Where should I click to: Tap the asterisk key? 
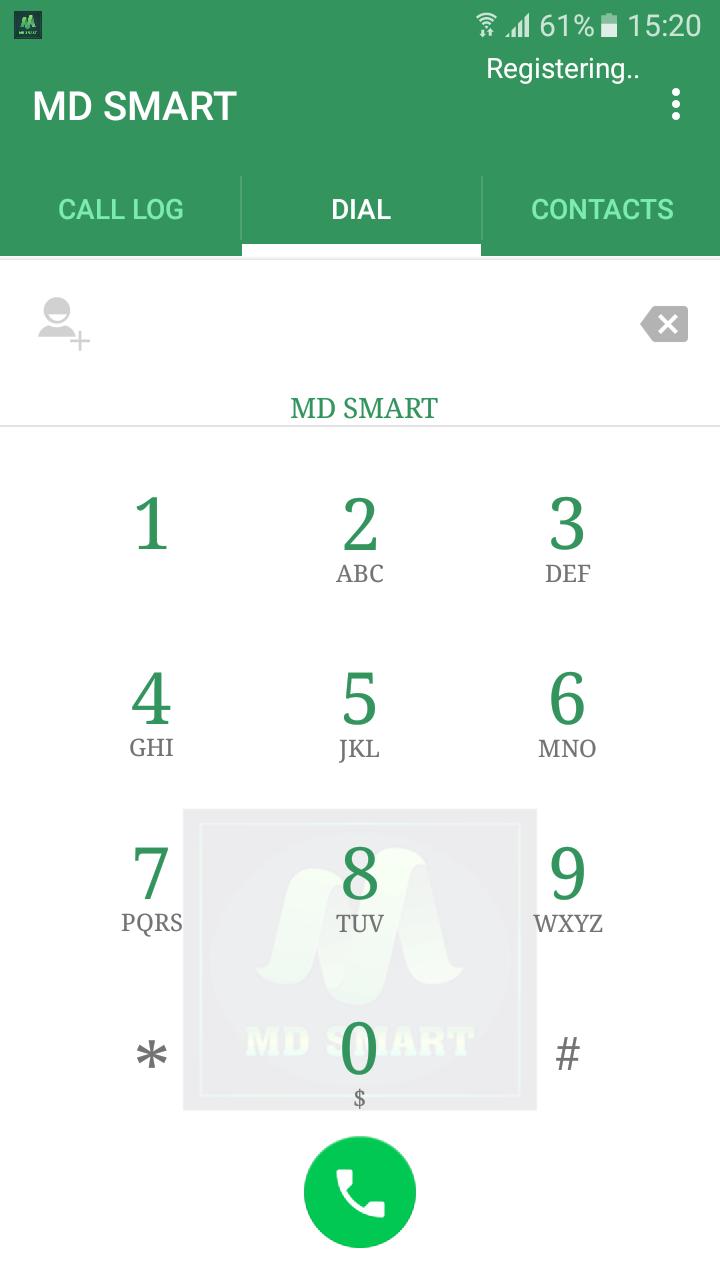pos(152,1055)
